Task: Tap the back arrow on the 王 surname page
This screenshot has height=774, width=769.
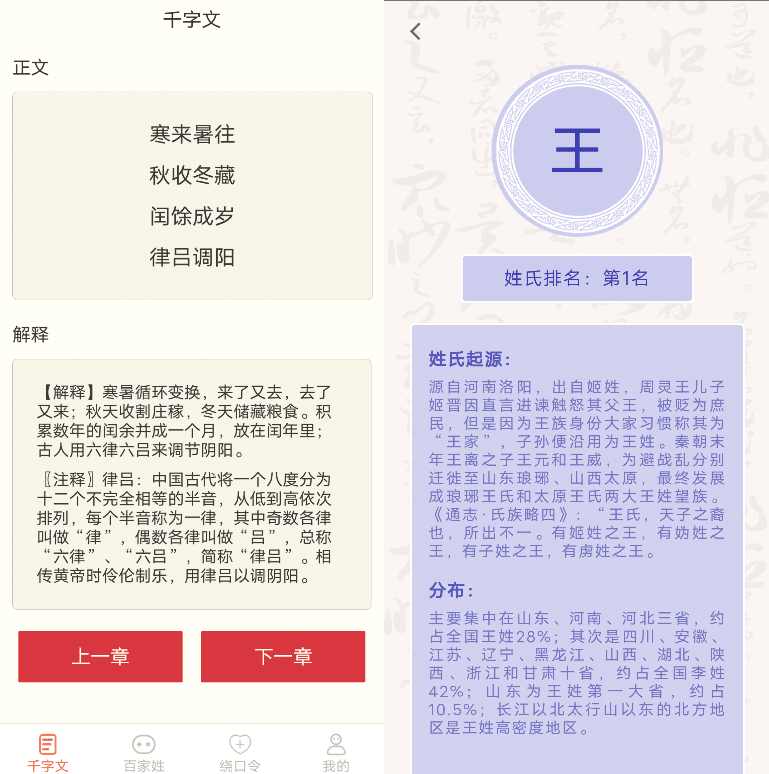Action: [x=416, y=32]
